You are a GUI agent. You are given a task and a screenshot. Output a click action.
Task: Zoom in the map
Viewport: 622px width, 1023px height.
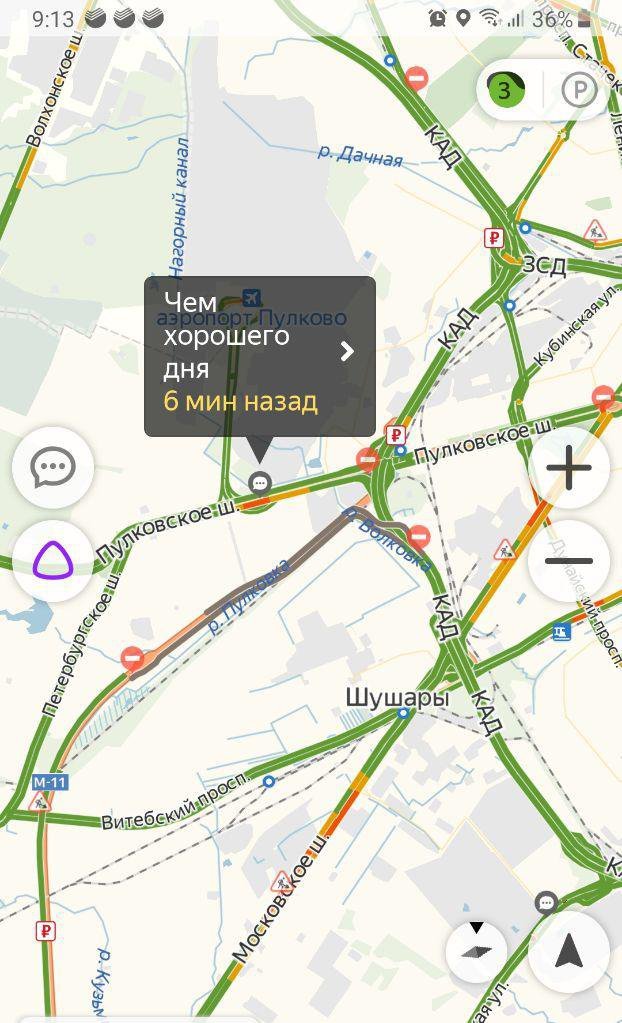point(569,467)
